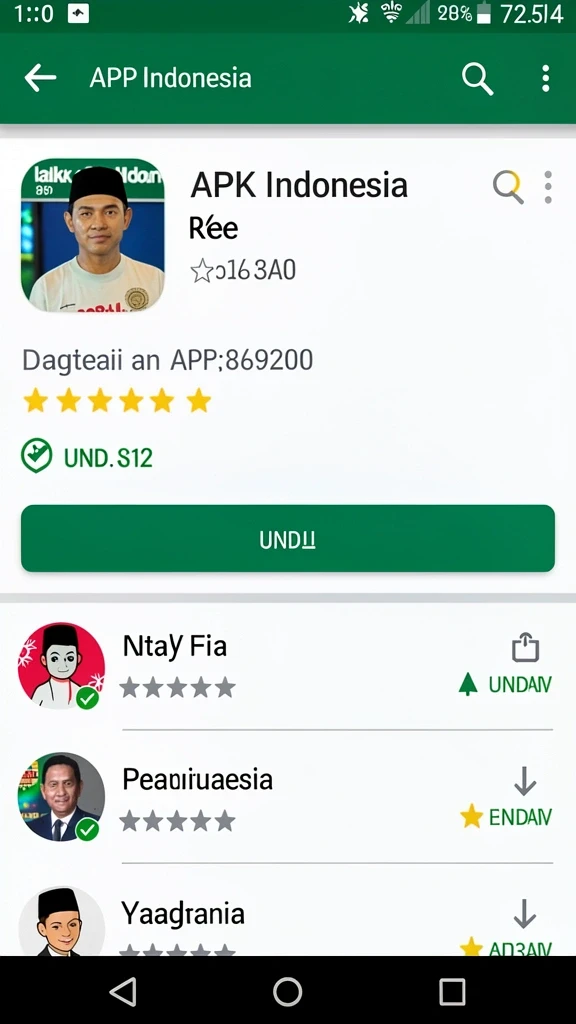Share the Ntay Fia app

pos(525,648)
